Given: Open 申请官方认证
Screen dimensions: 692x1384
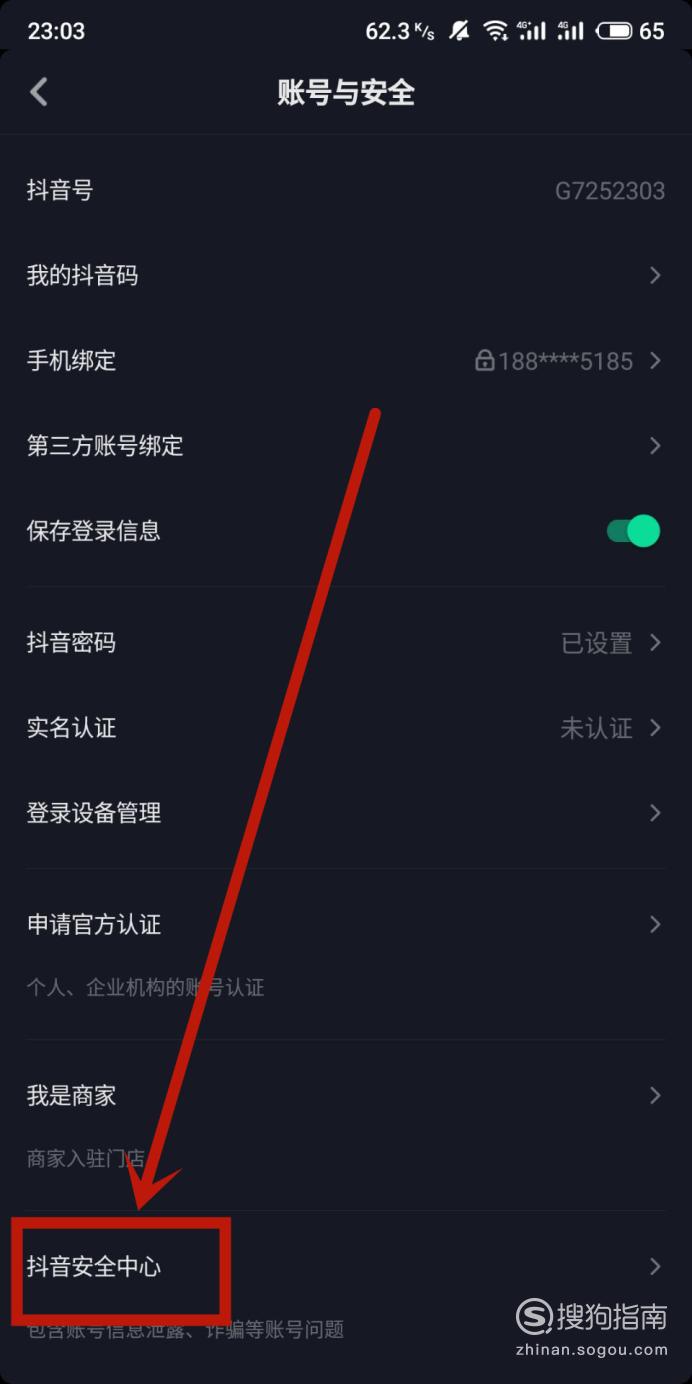Looking at the screenshot, I should tap(346, 948).
